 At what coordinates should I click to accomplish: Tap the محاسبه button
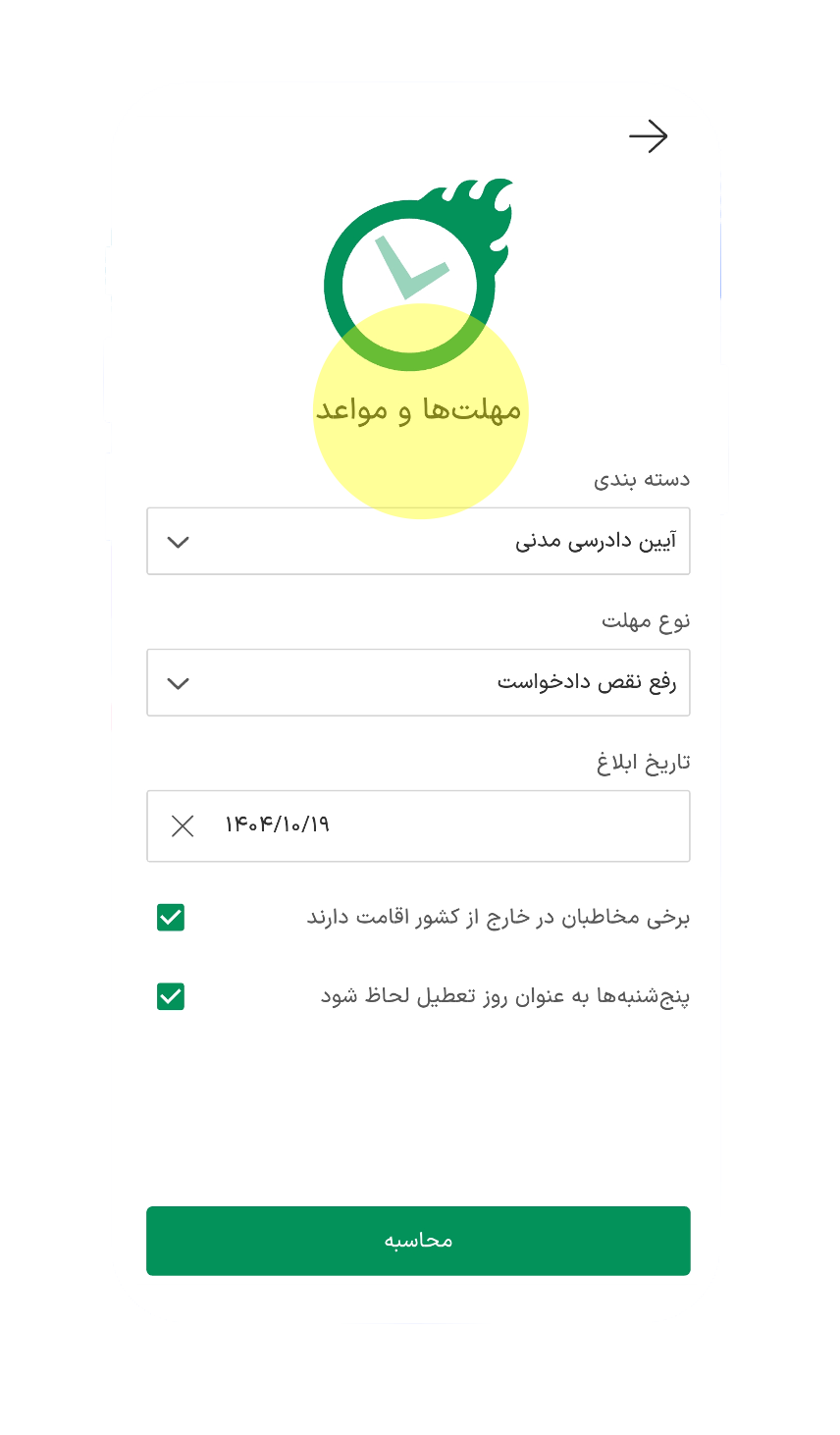[418, 1241]
